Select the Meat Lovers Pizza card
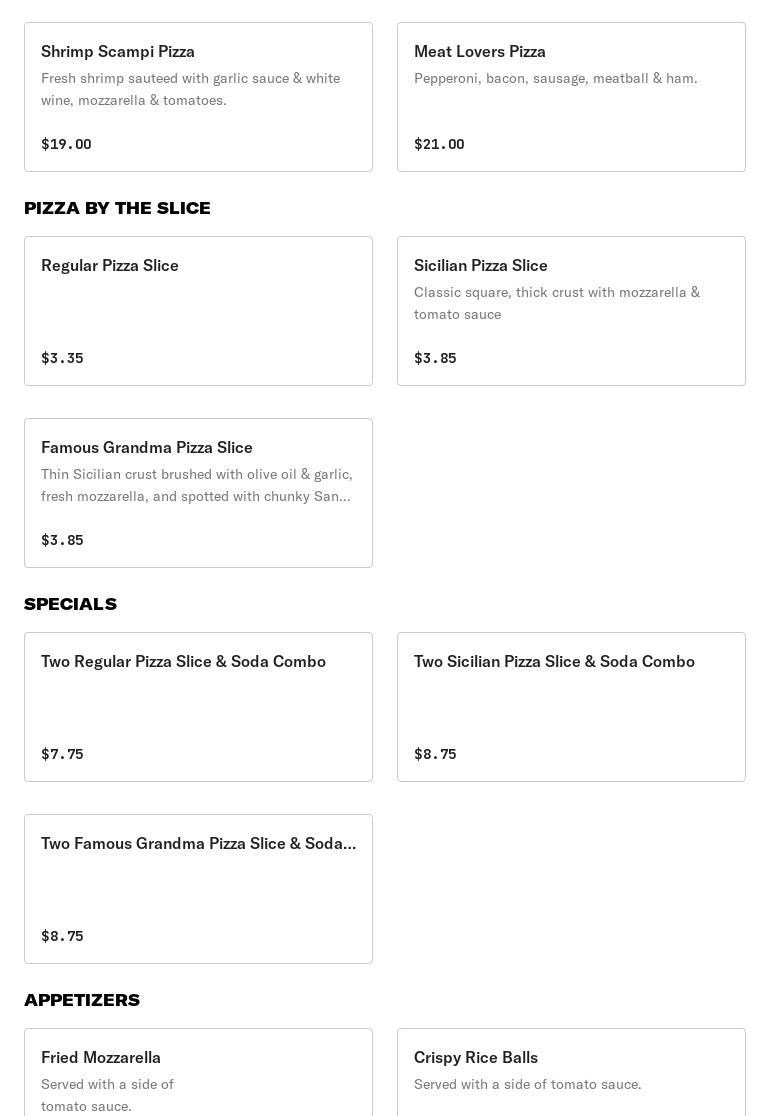Image resolution: width=770 pixels, height=1116 pixels. click(x=571, y=97)
